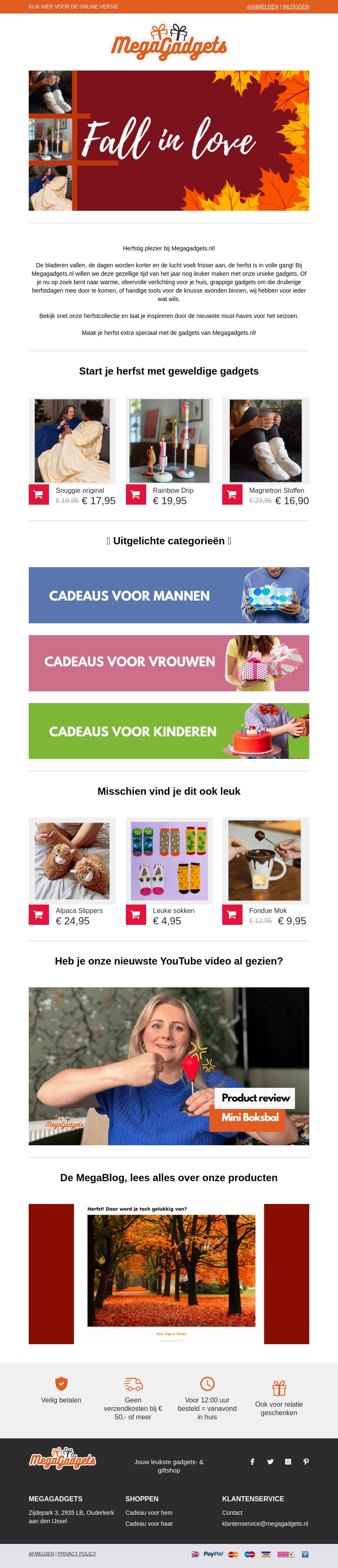Screen dimensions: 338x1568
Task: Open the online version link
Action: pyautogui.click(x=73, y=7)
